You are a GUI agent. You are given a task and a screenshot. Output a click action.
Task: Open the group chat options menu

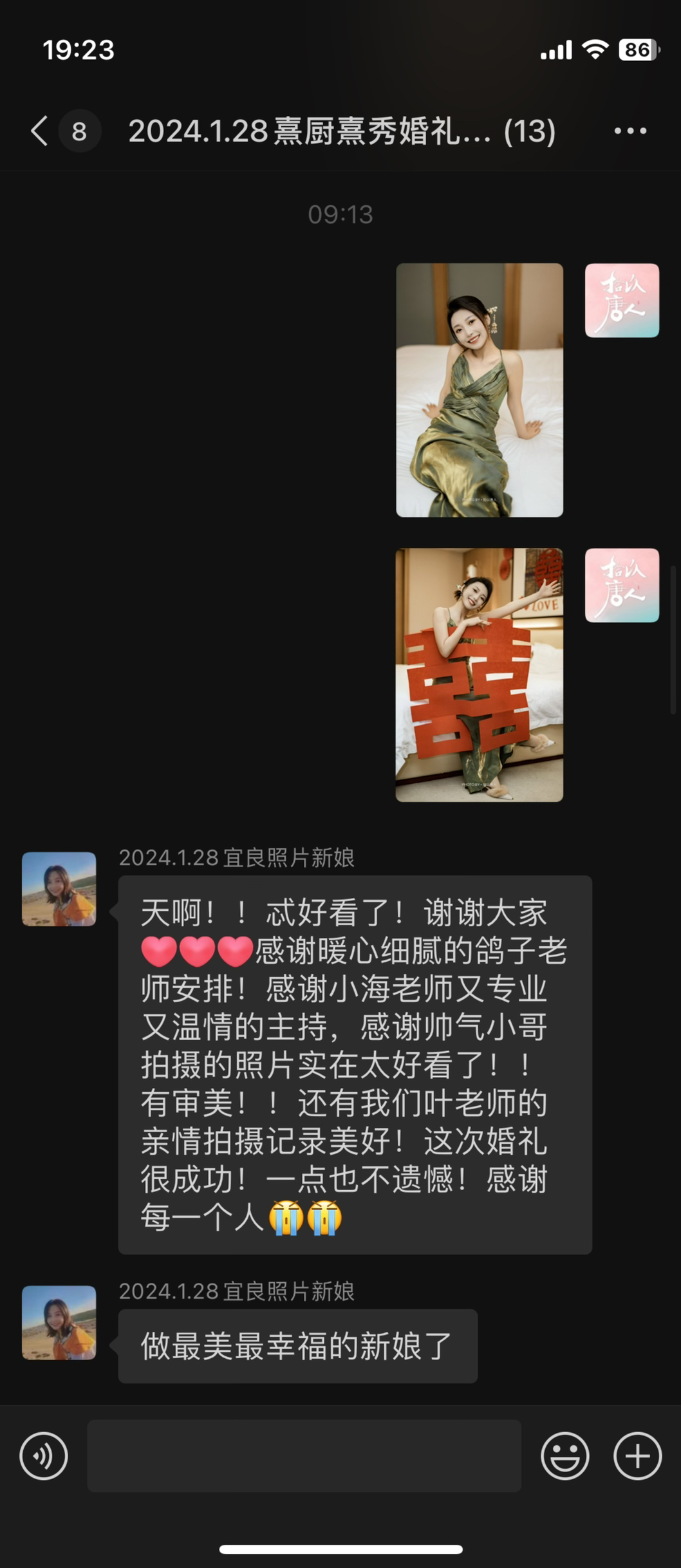tap(630, 131)
